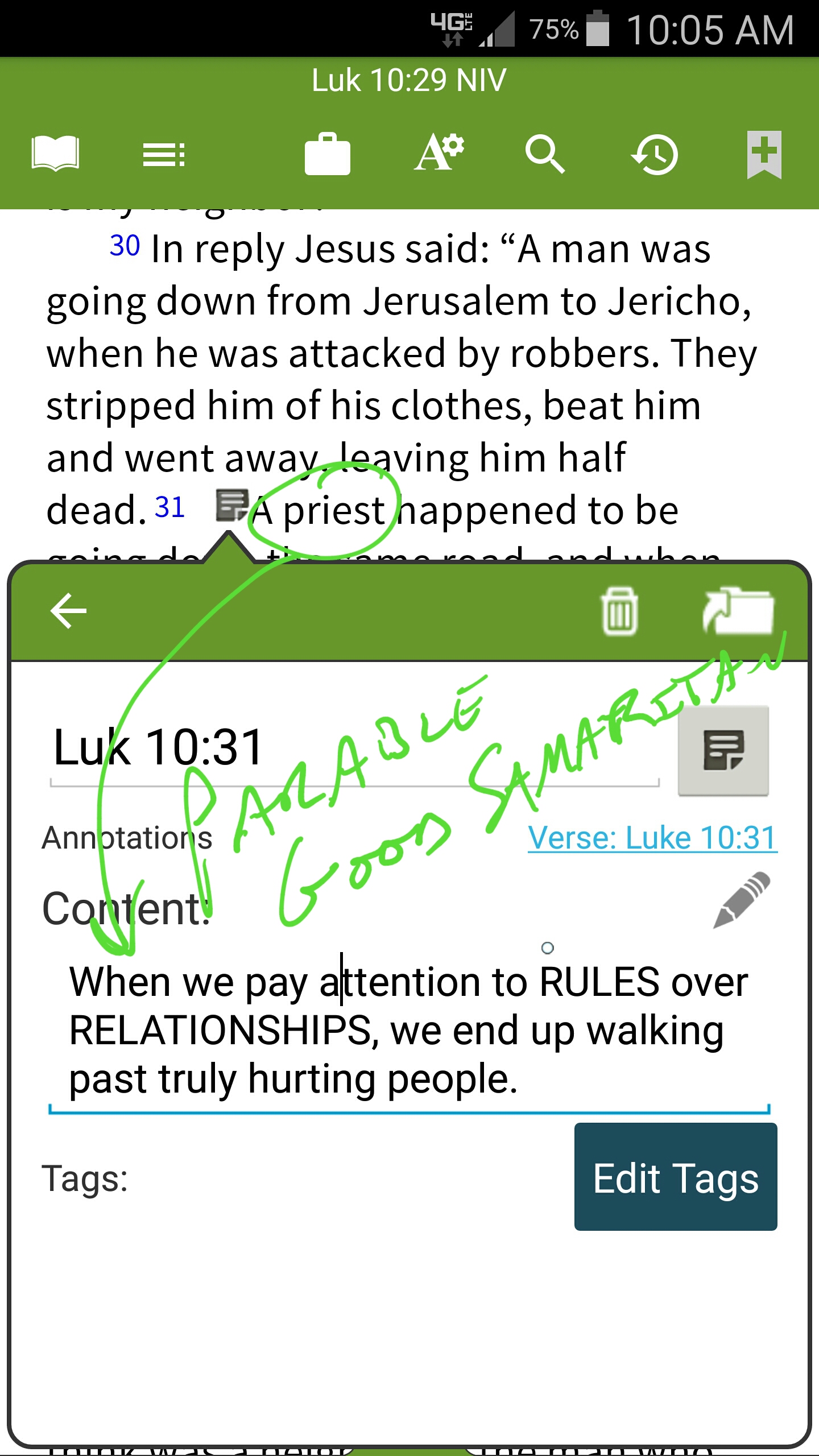
Task: Open the reading history icon
Action: (x=655, y=155)
